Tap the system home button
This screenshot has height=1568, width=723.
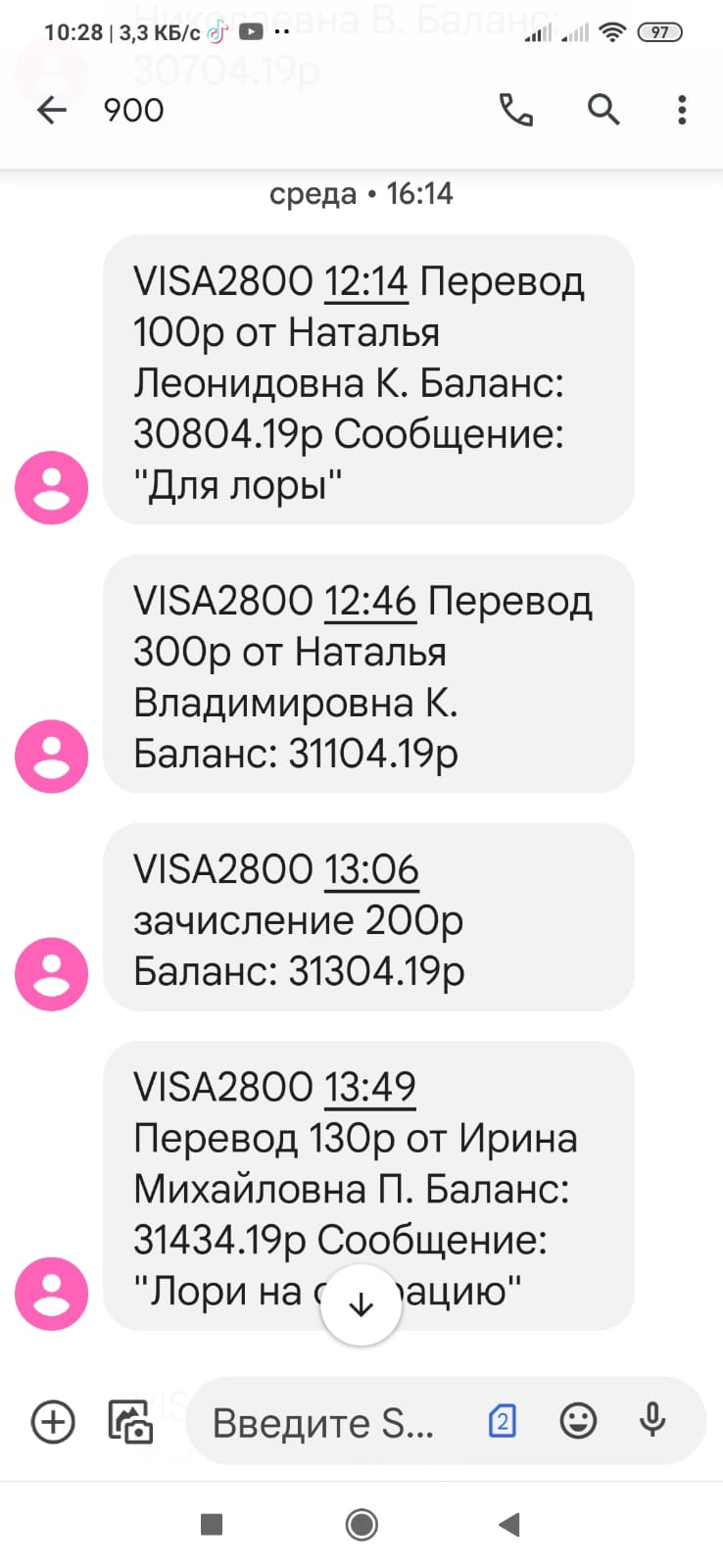(x=361, y=1525)
